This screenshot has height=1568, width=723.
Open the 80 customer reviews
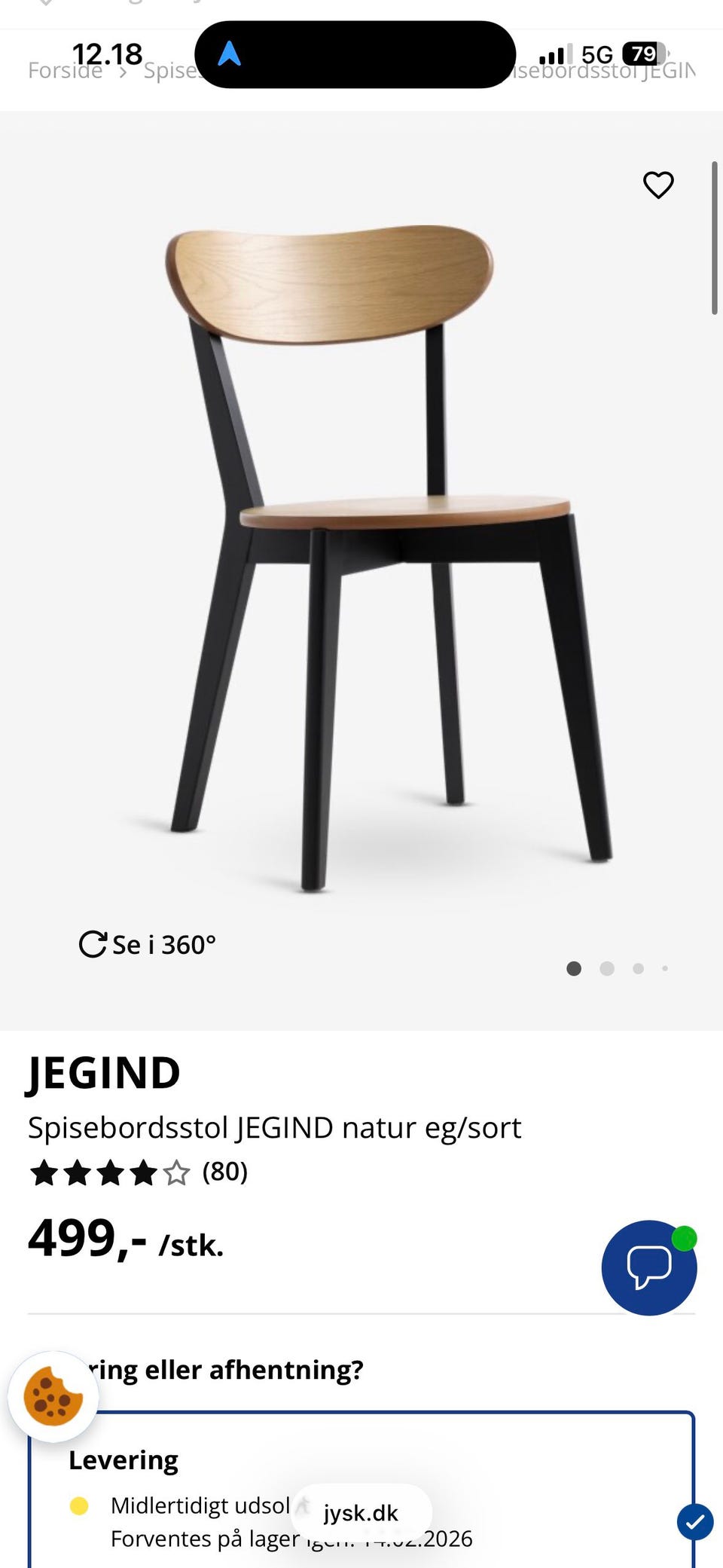point(224,1172)
